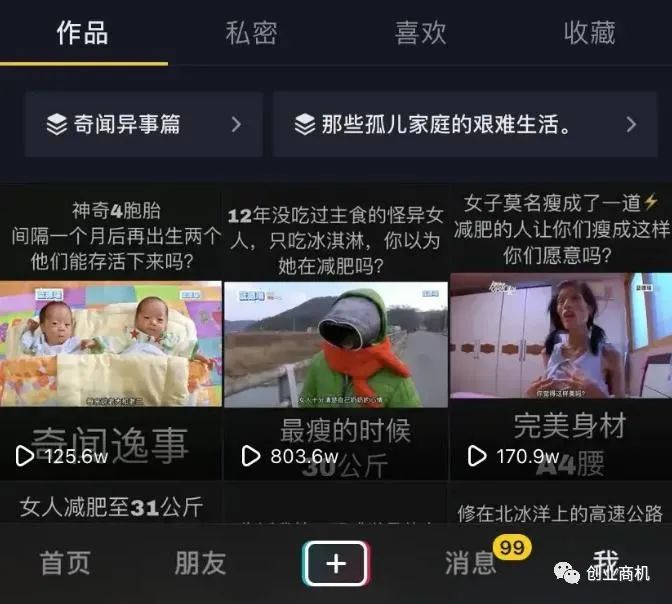The image size is (672, 604).
Task: Select the 我 profile tab
Action: [606, 561]
